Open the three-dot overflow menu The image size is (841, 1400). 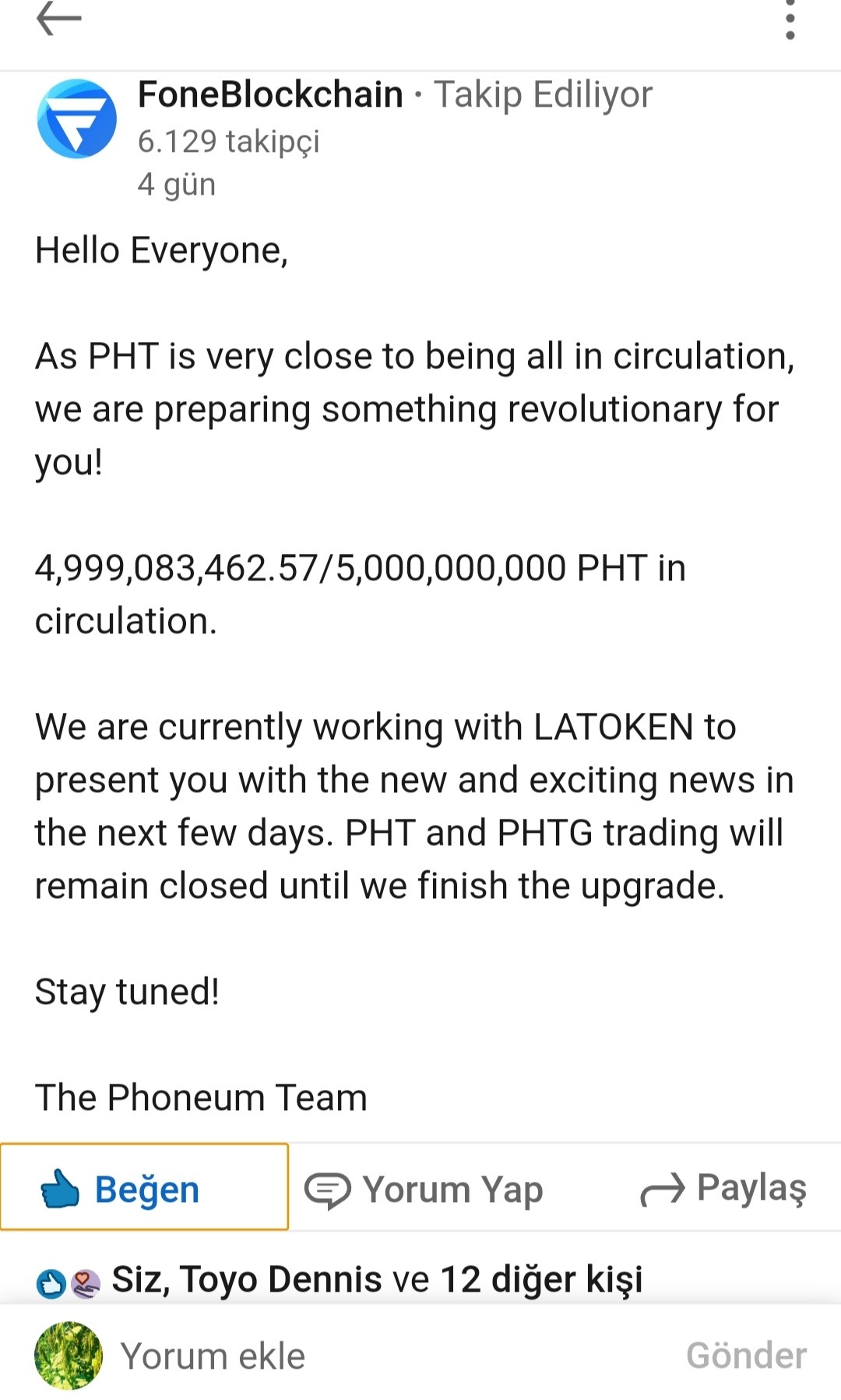pos(790,19)
